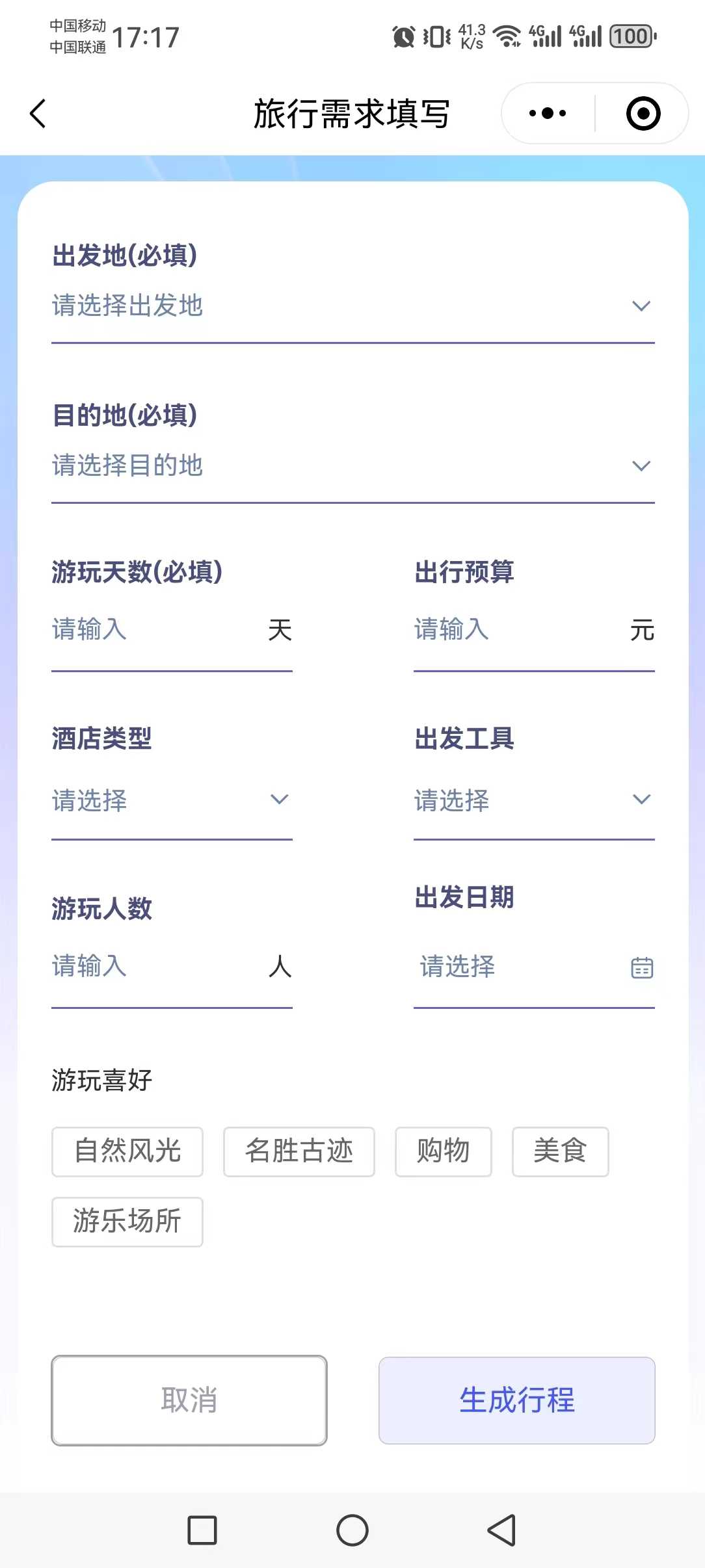
Task: Select the 美食 preference chip
Action: [x=561, y=1151]
